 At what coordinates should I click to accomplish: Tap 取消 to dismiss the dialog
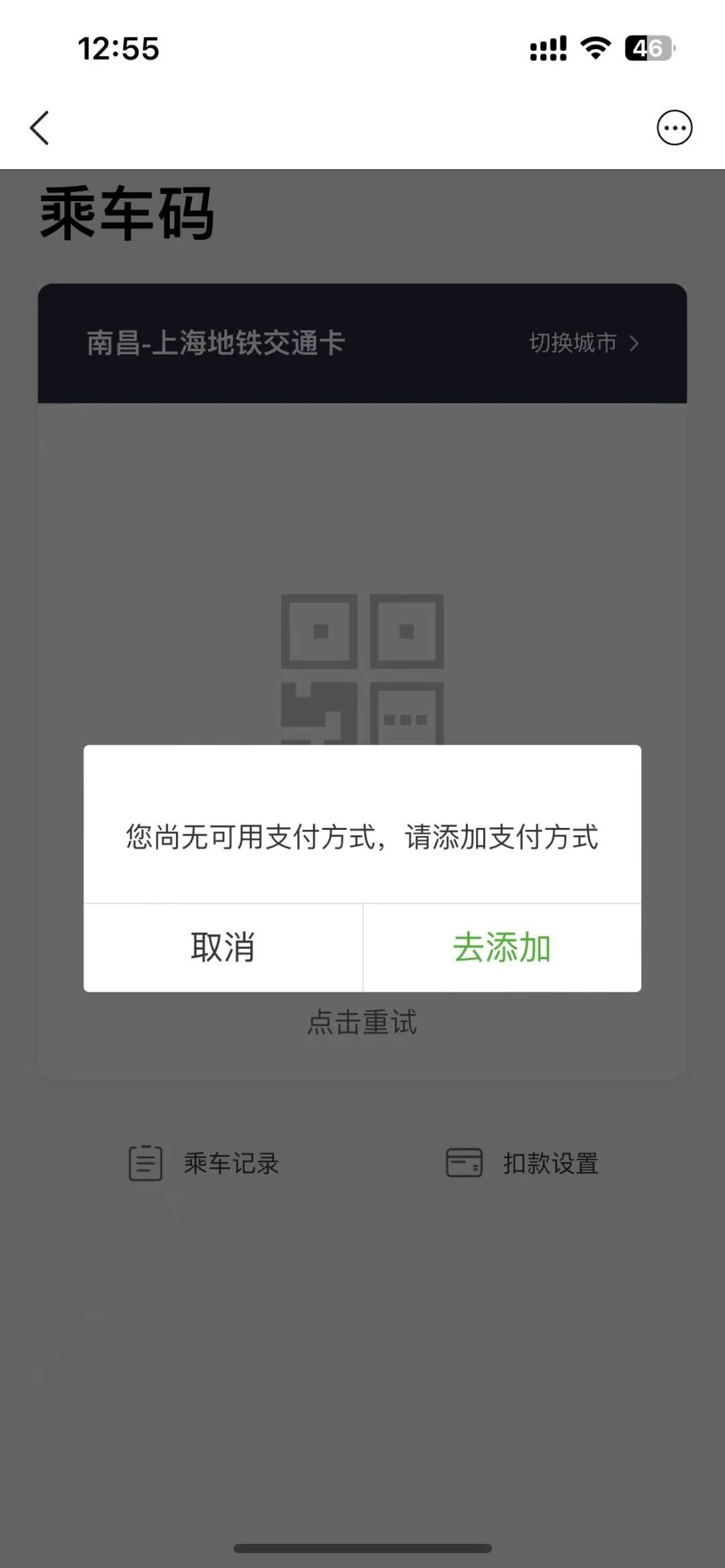point(224,948)
